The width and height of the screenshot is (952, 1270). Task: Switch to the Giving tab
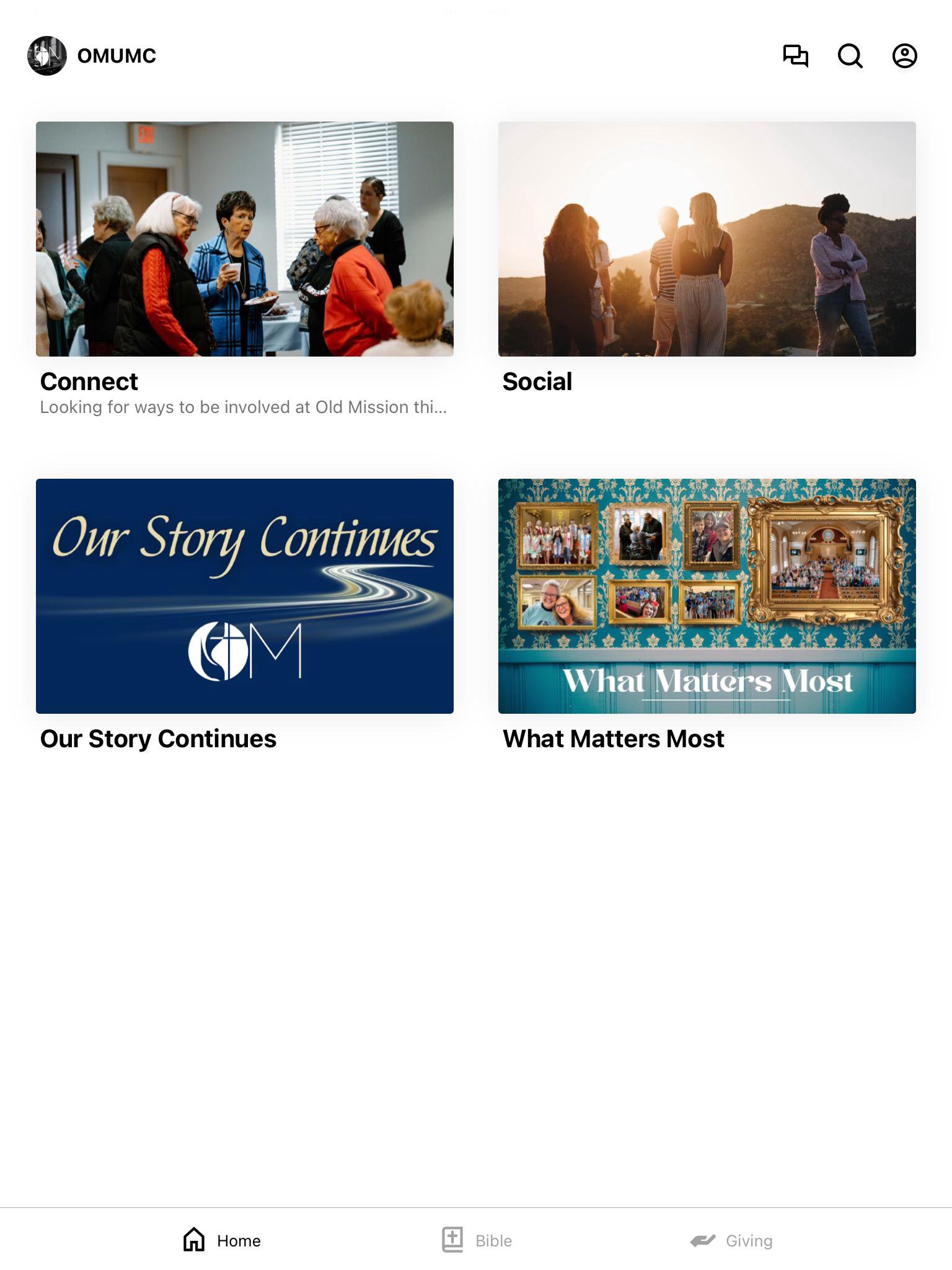[x=731, y=1240]
